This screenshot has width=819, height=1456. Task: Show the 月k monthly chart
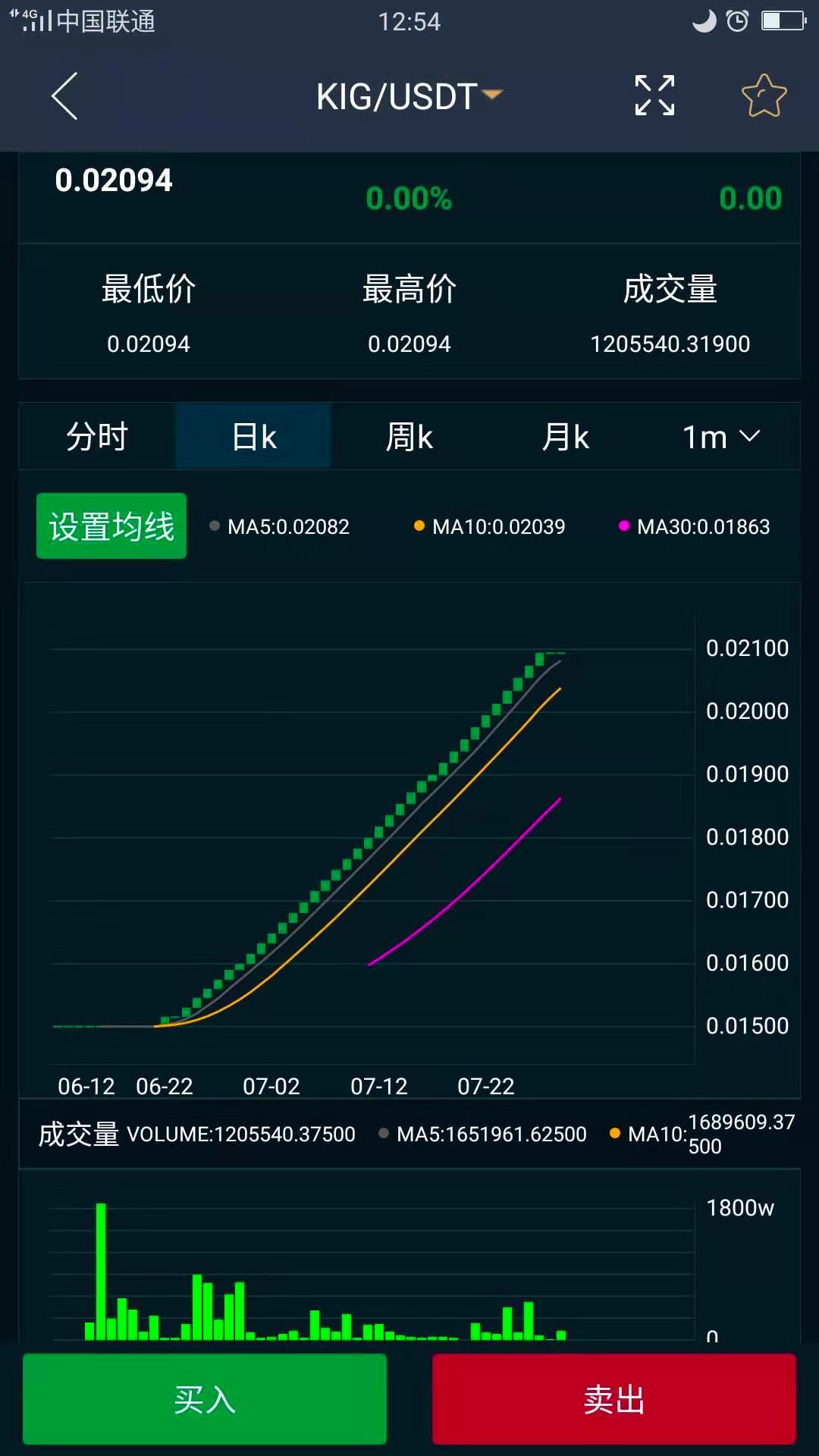pos(566,437)
